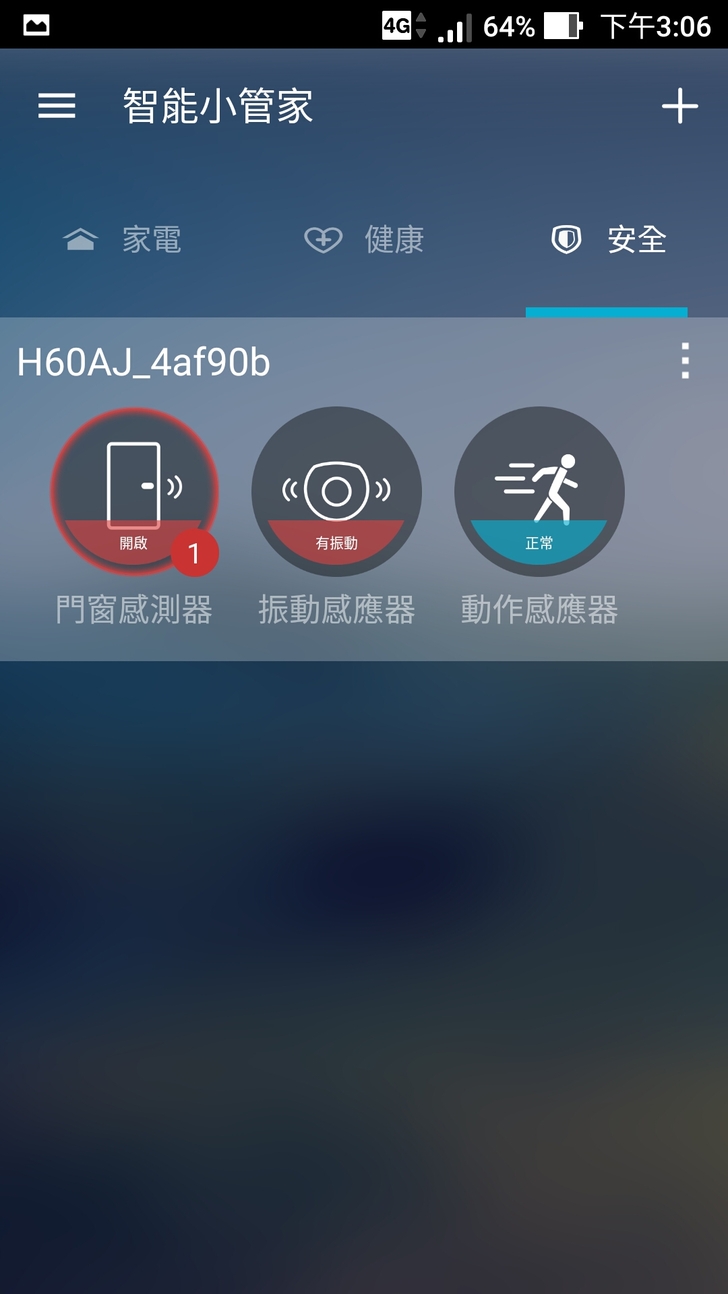Image resolution: width=728 pixels, height=1294 pixels.
Task: Open the 動作感應器 motion sensor
Action: pos(539,492)
